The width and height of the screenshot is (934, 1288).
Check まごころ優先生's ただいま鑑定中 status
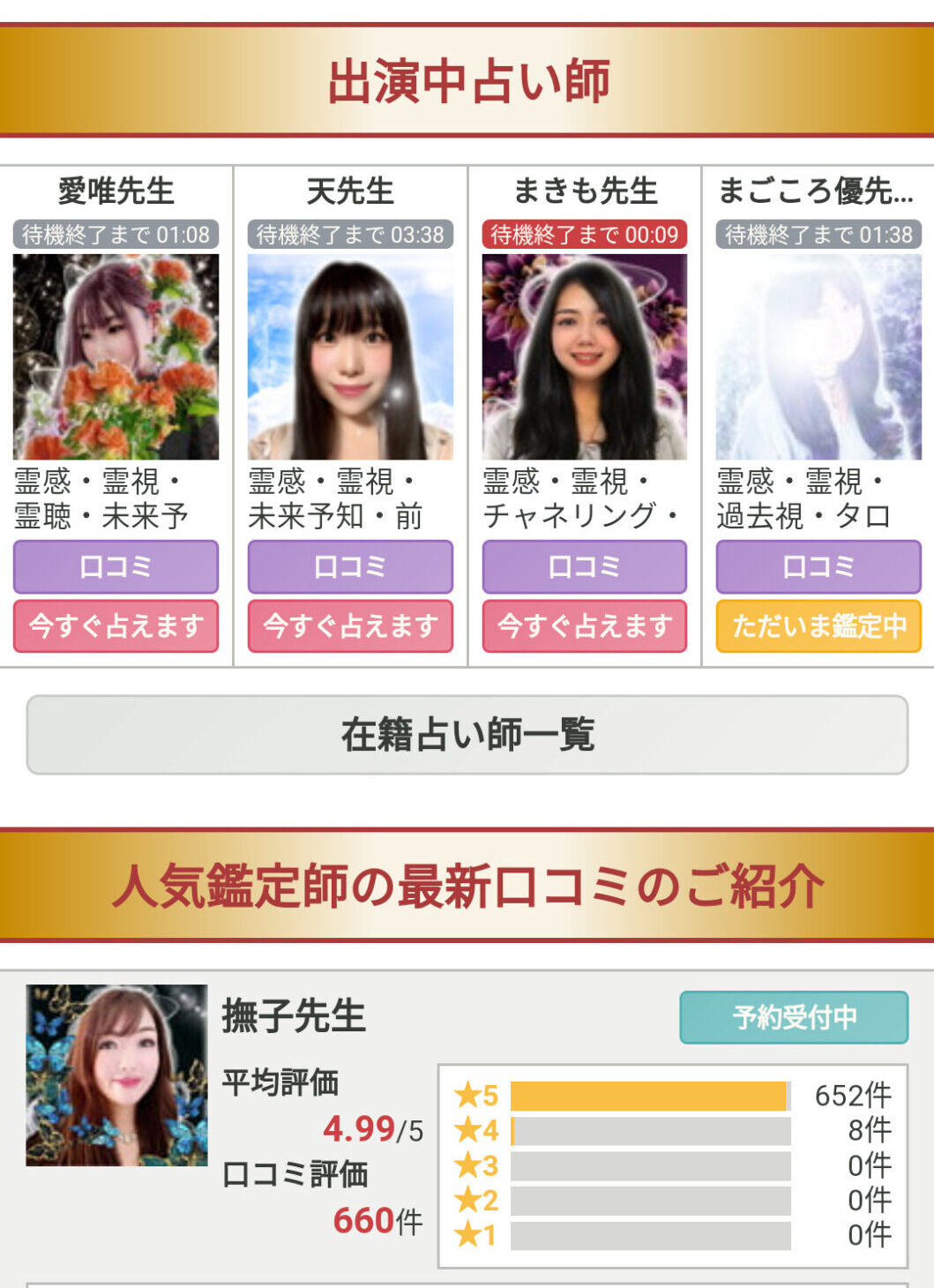click(x=816, y=626)
